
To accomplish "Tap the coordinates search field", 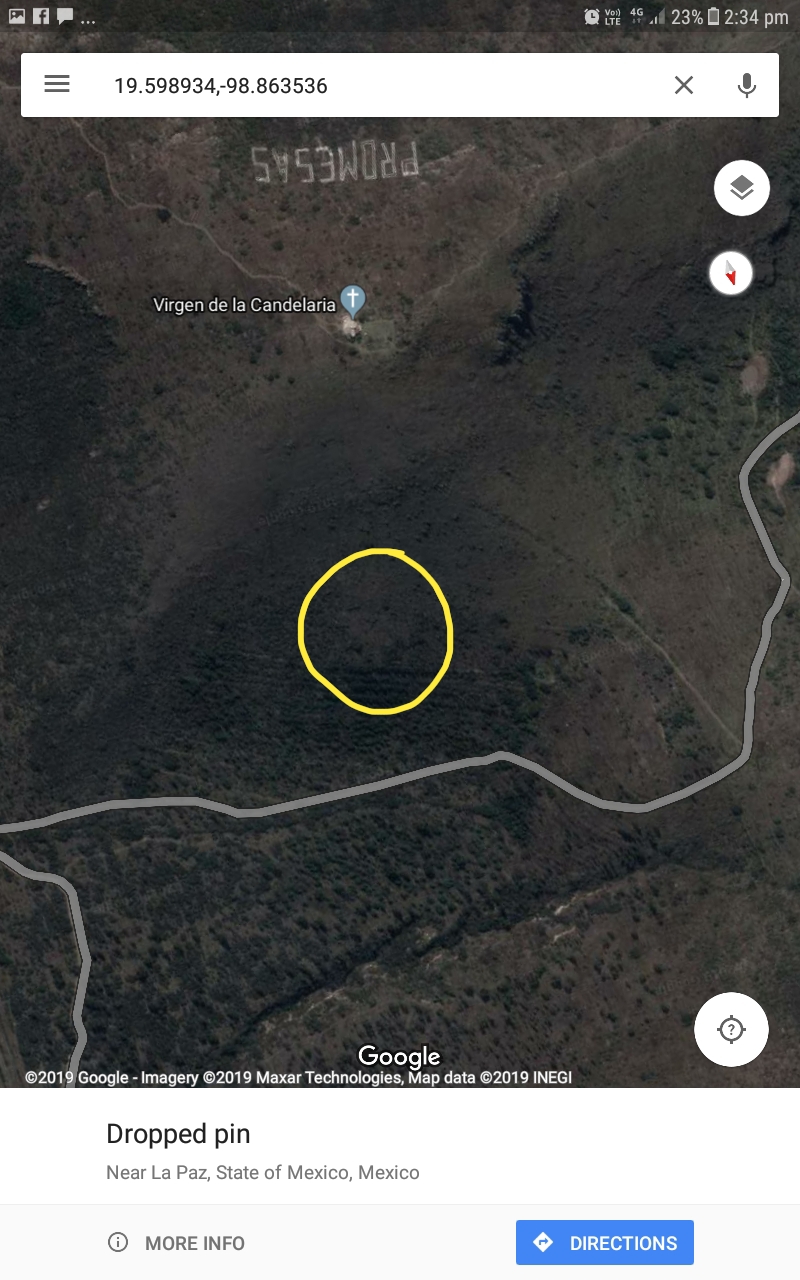I will [x=380, y=85].
